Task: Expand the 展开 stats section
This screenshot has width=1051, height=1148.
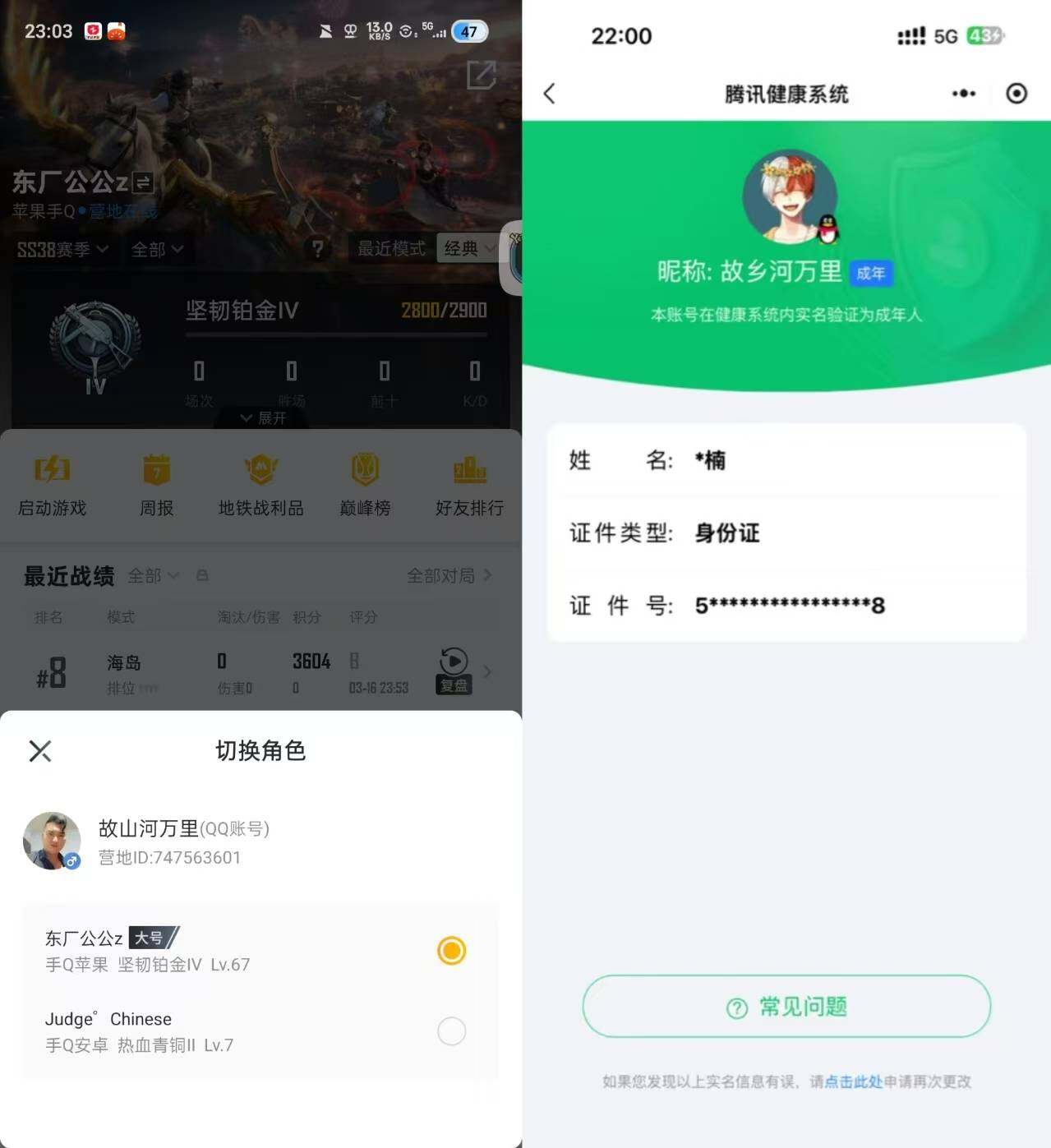Action: [x=260, y=418]
